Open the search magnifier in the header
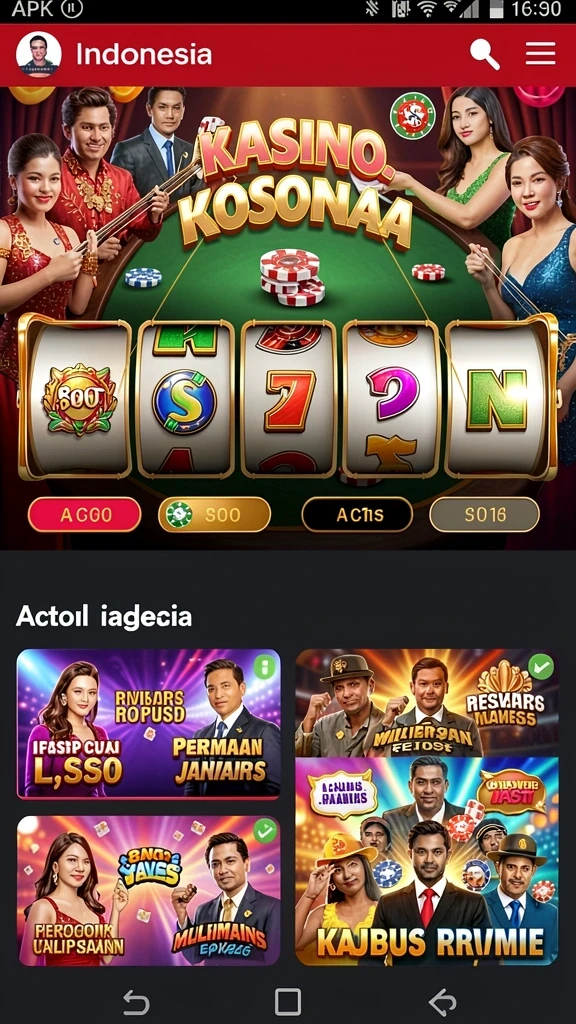 pos(485,54)
